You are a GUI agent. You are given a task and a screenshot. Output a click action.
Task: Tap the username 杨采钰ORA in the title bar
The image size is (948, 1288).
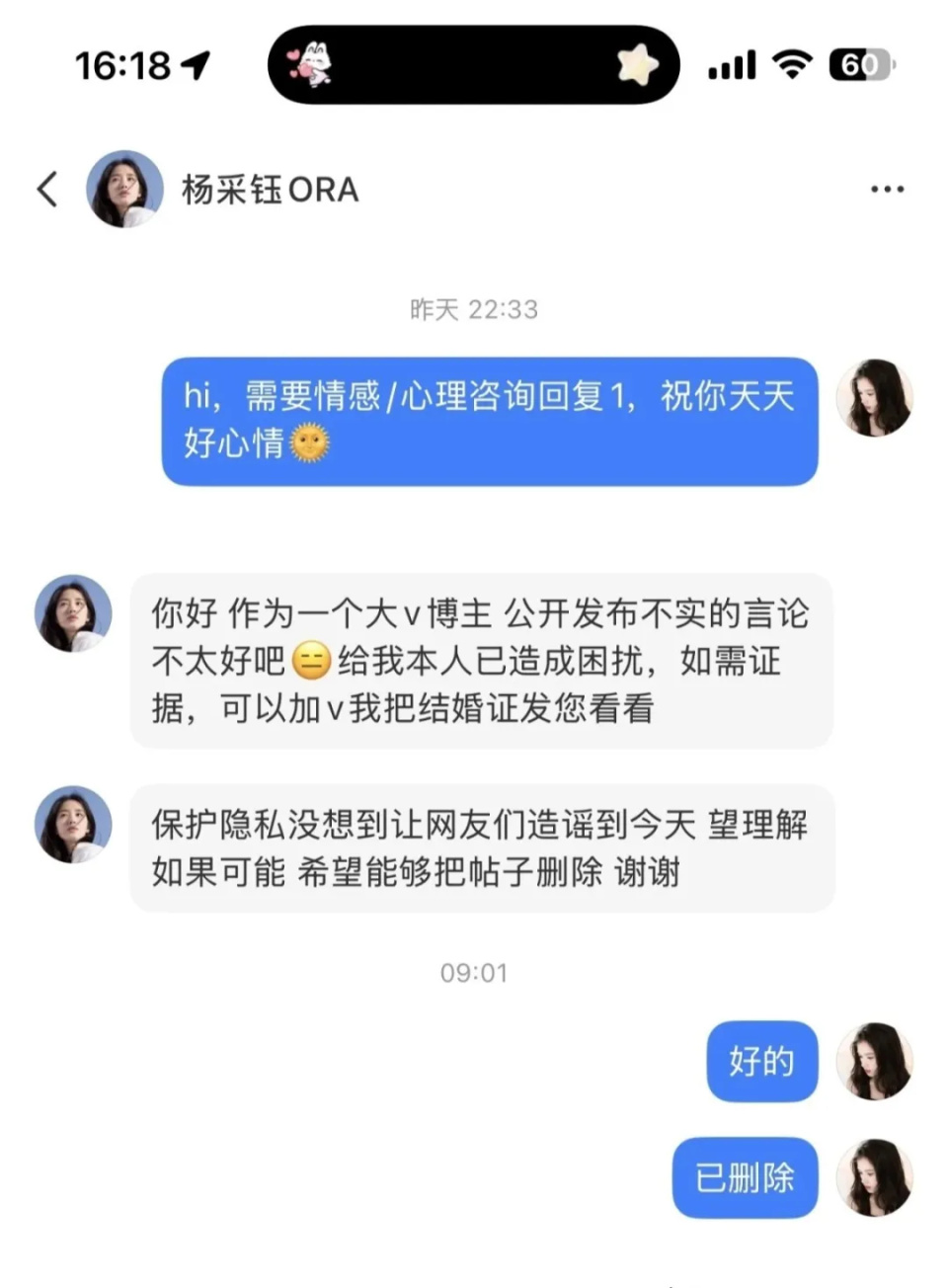click(269, 189)
